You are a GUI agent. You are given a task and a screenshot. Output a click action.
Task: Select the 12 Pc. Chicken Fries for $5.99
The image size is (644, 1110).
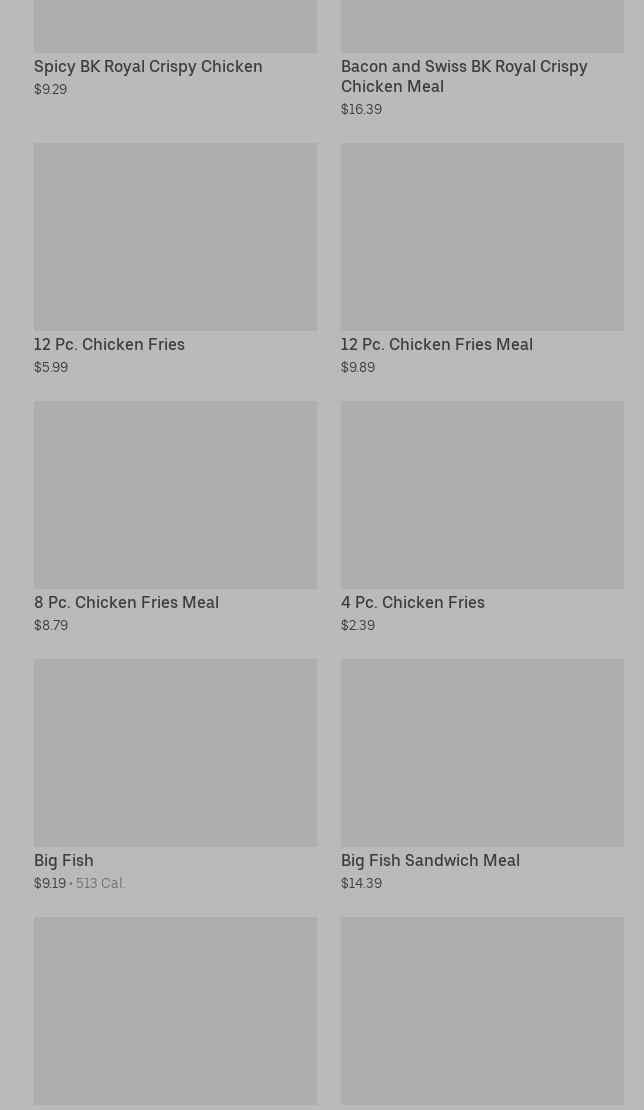point(176,259)
